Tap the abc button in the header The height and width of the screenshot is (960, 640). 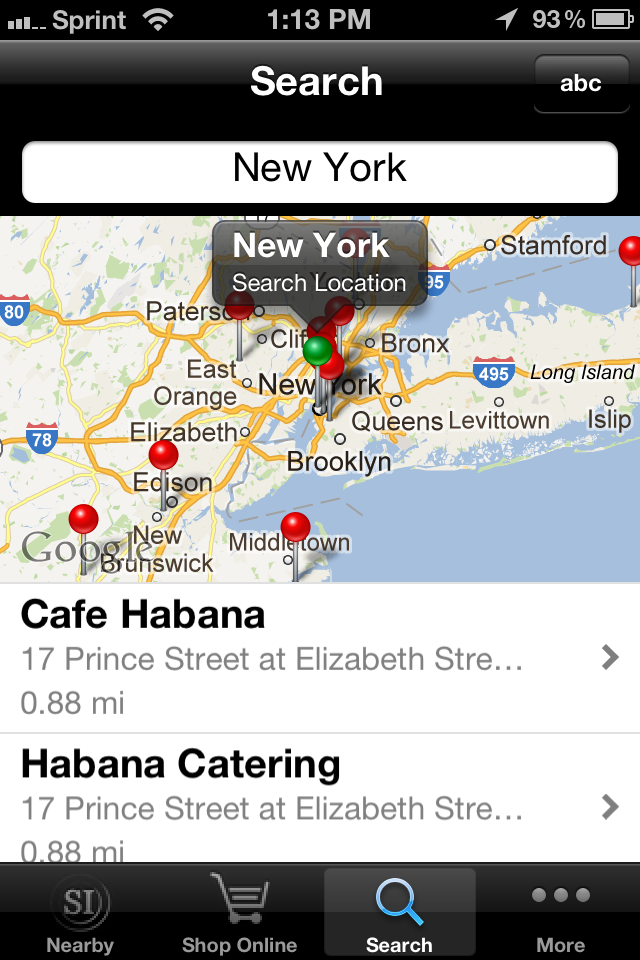pos(581,83)
